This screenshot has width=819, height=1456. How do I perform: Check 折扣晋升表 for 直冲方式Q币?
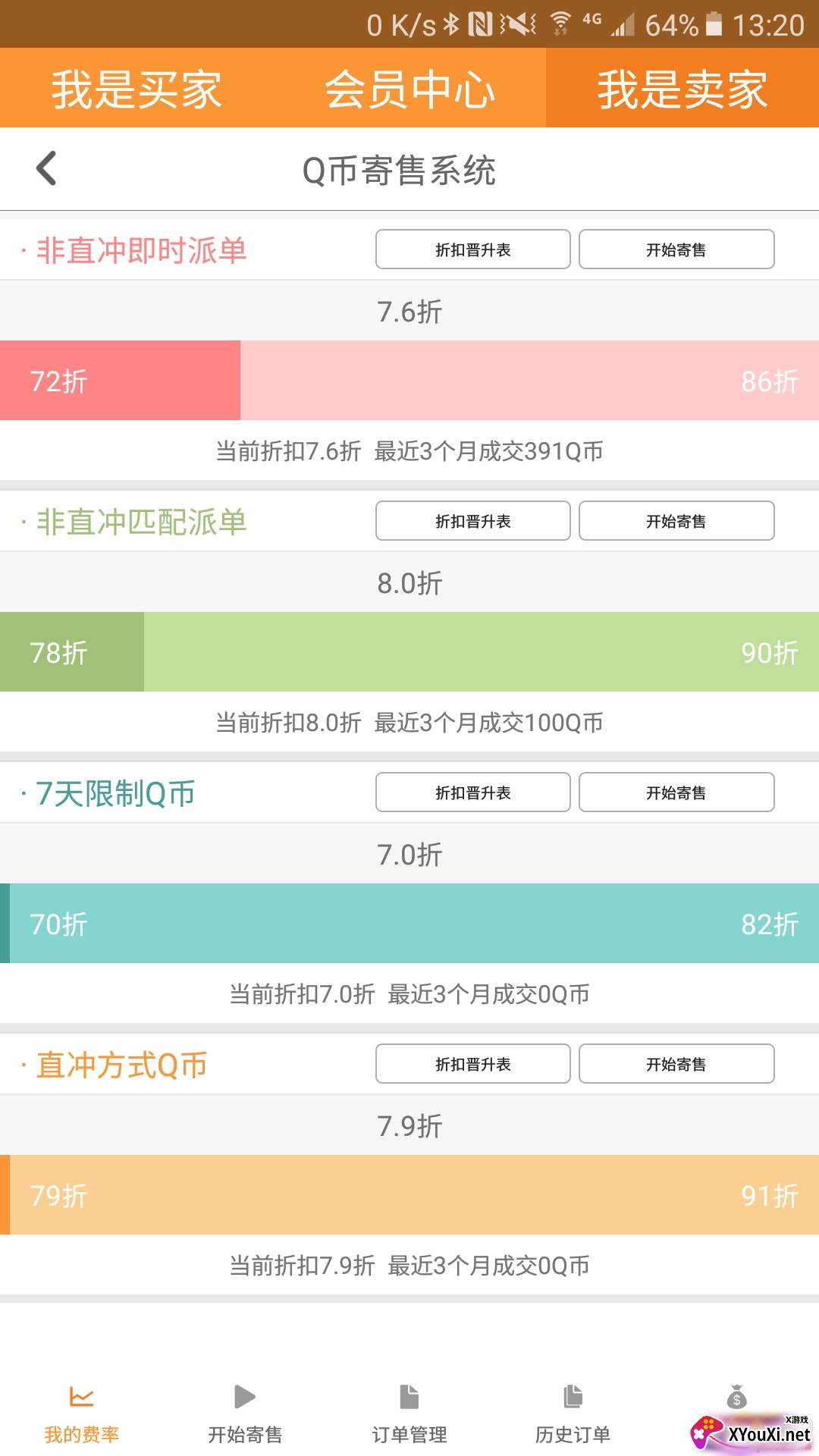472,1064
